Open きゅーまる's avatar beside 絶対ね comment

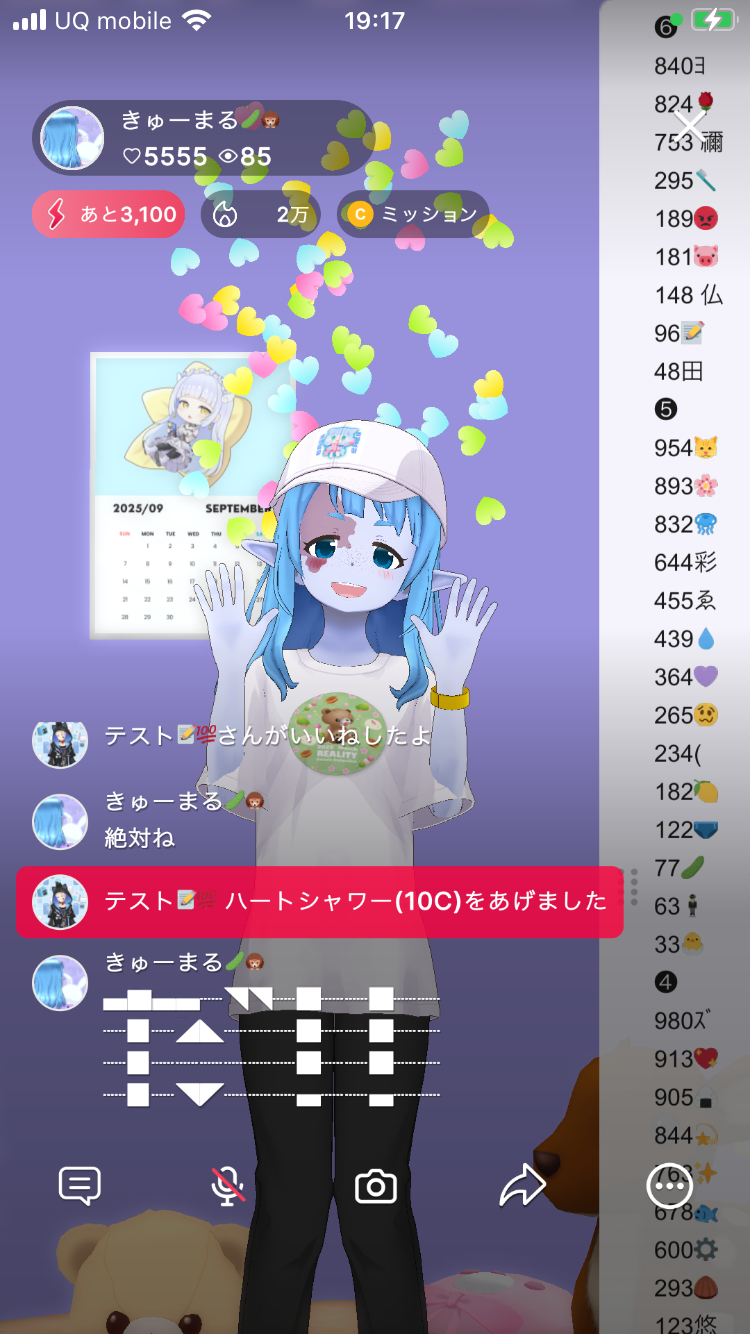point(60,821)
